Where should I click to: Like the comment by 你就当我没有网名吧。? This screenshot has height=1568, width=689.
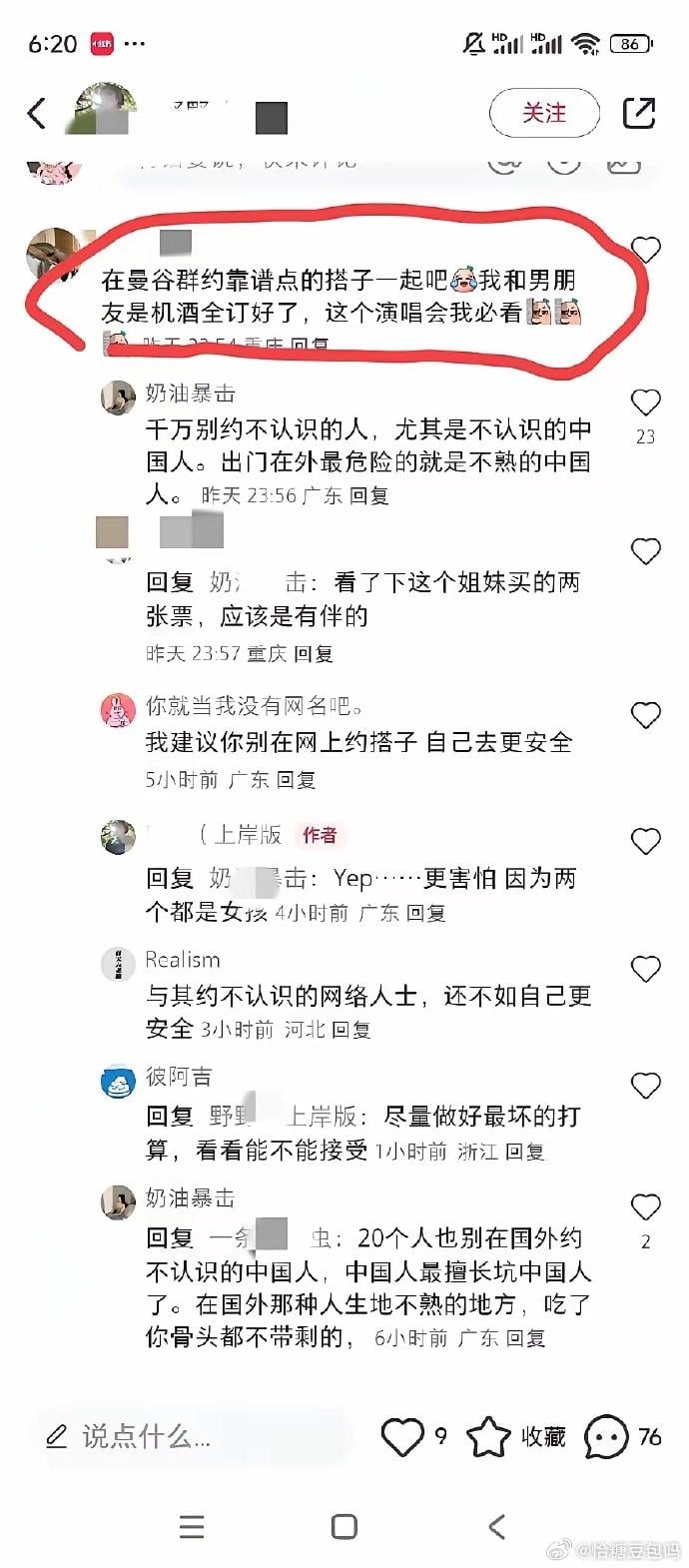(646, 715)
